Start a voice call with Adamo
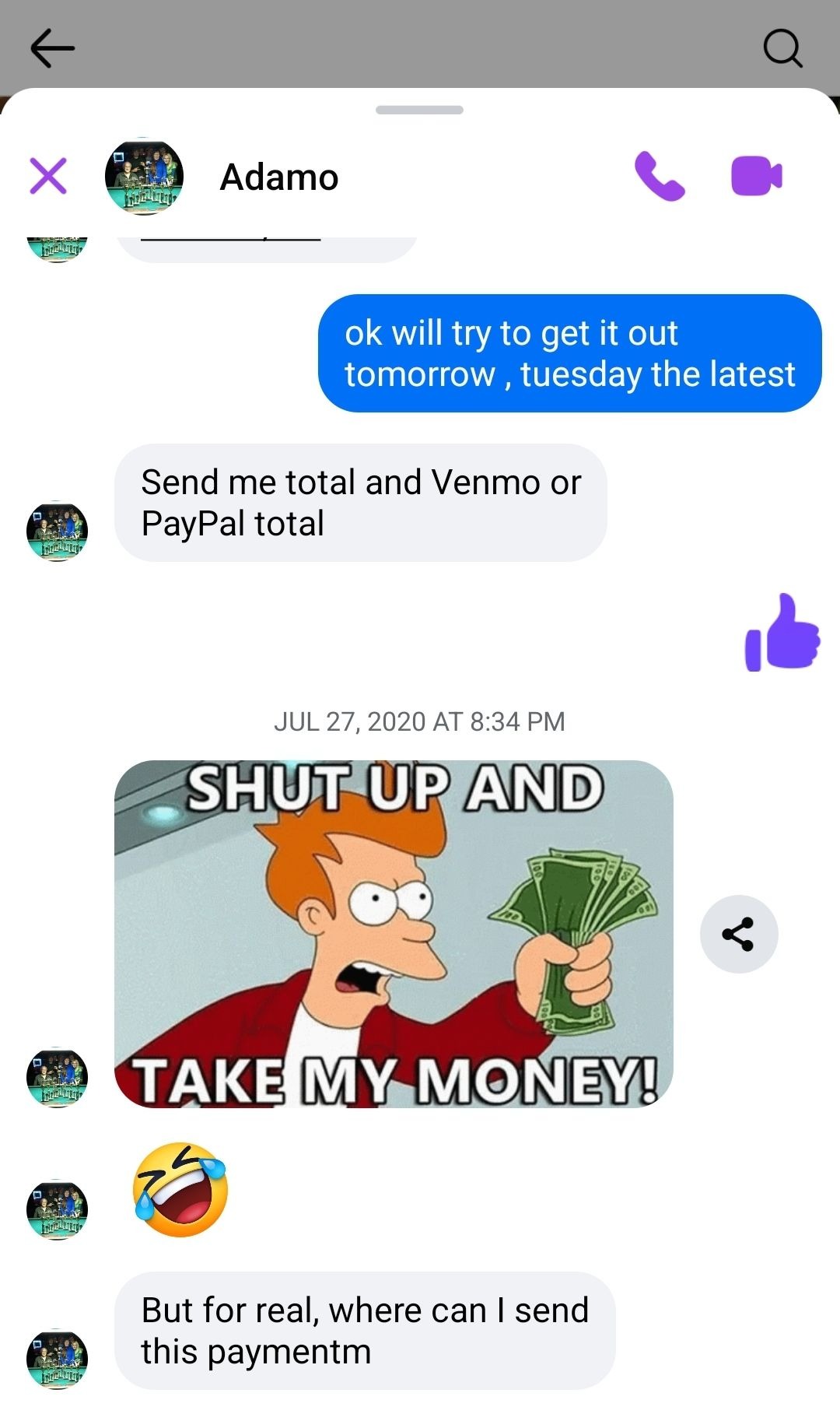Viewport: 840px width, 1407px height. click(x=660, y=176)
